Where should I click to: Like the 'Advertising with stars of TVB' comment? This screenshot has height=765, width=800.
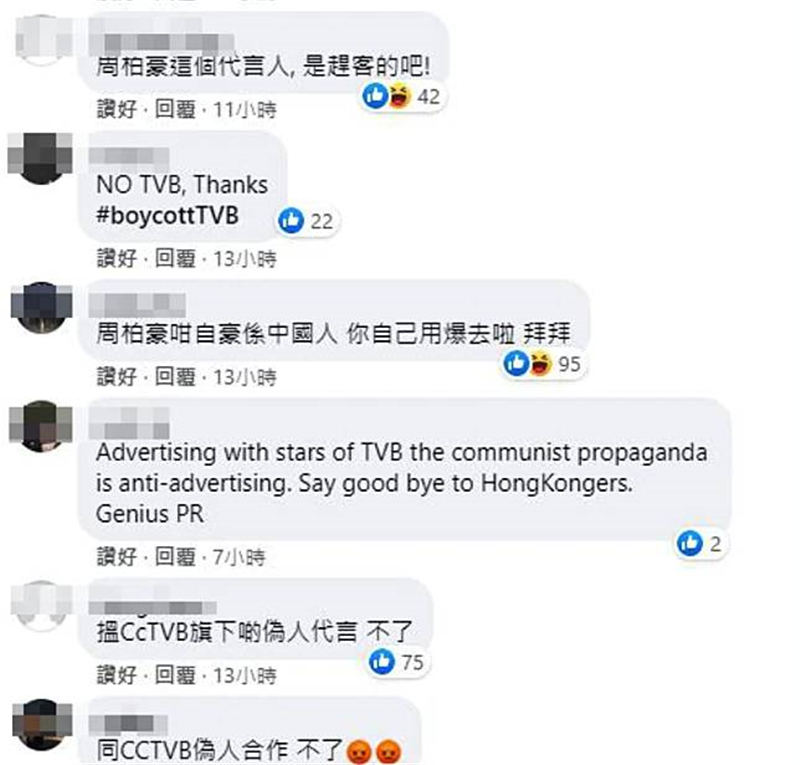pos(116,556)
